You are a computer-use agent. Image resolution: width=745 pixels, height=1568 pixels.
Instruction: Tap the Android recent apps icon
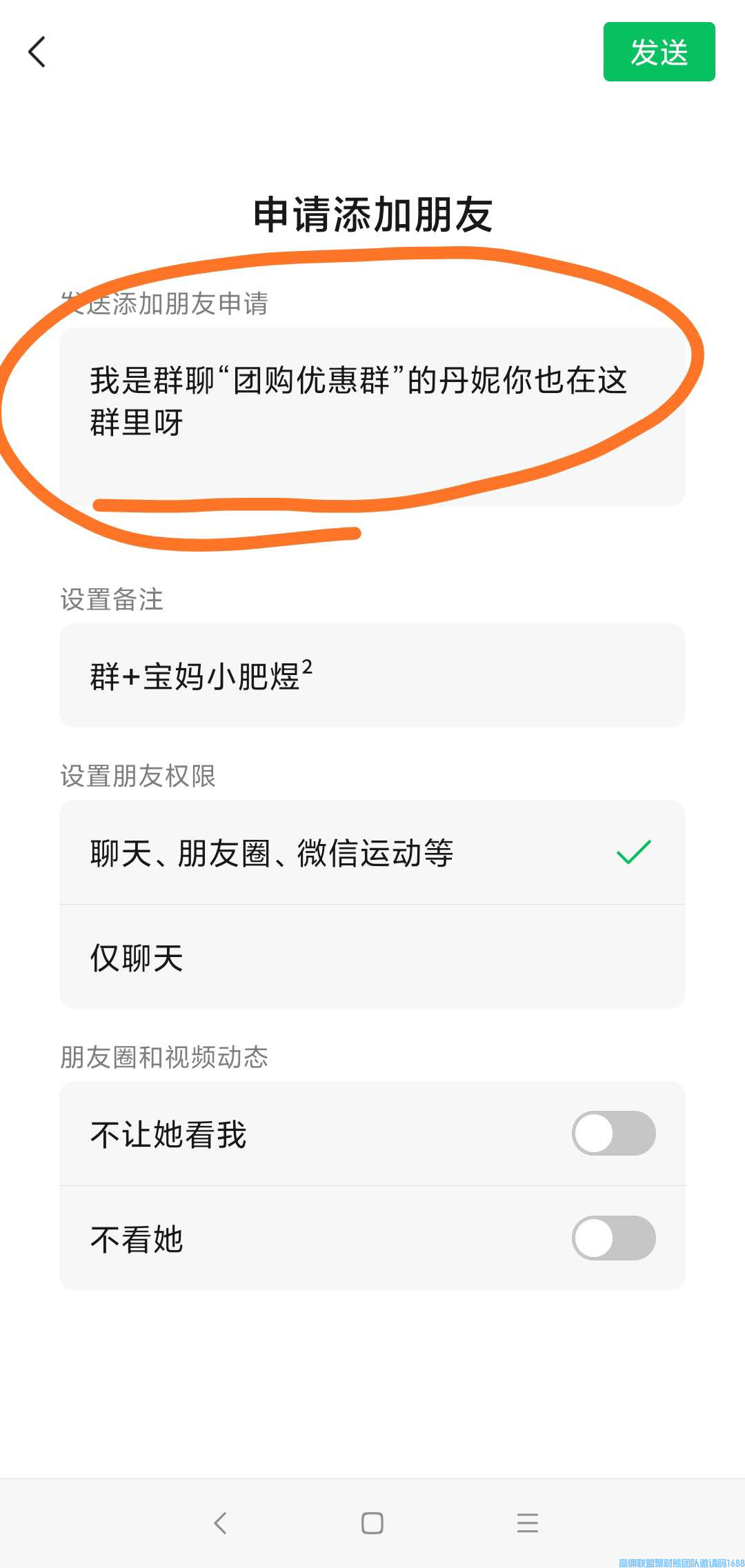[x=527, y=1524]
